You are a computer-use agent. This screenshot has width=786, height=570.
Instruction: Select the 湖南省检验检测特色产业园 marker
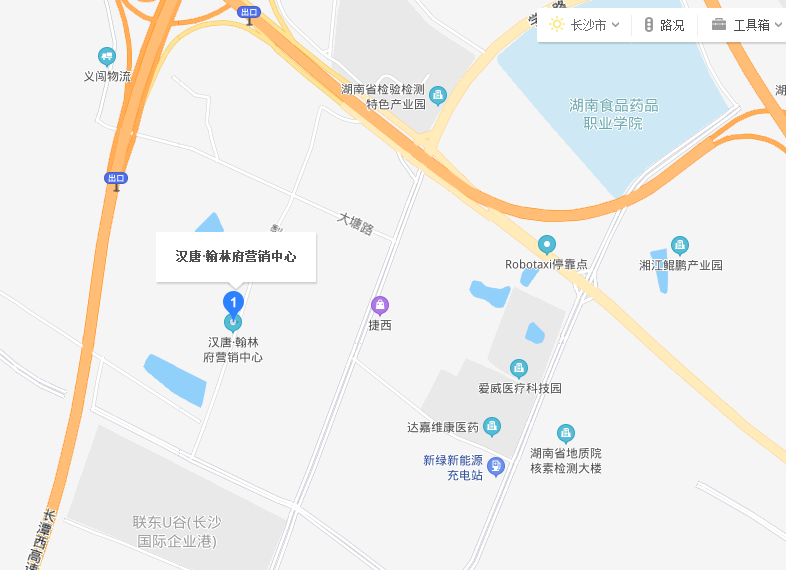pos(437,95)
